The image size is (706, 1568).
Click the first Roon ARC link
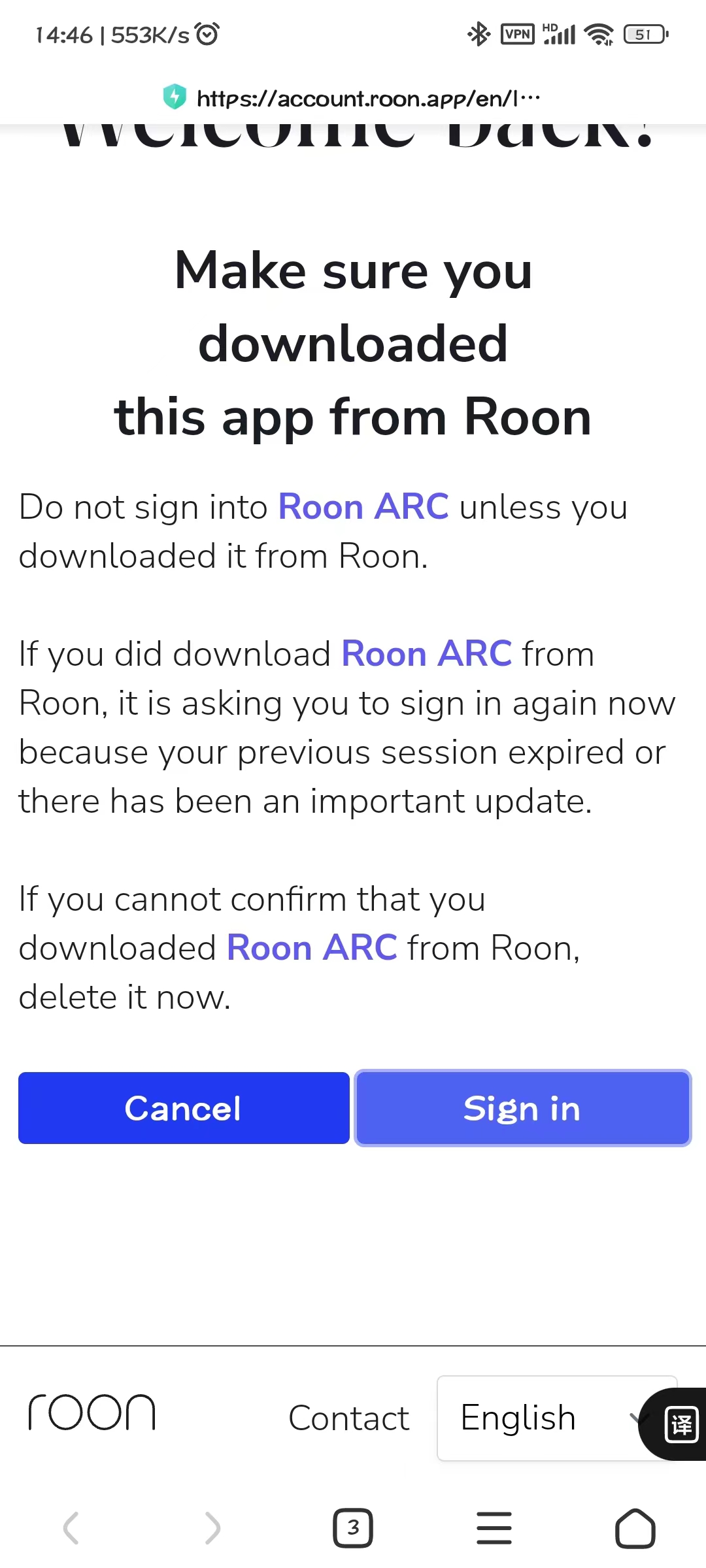[363, 506]
